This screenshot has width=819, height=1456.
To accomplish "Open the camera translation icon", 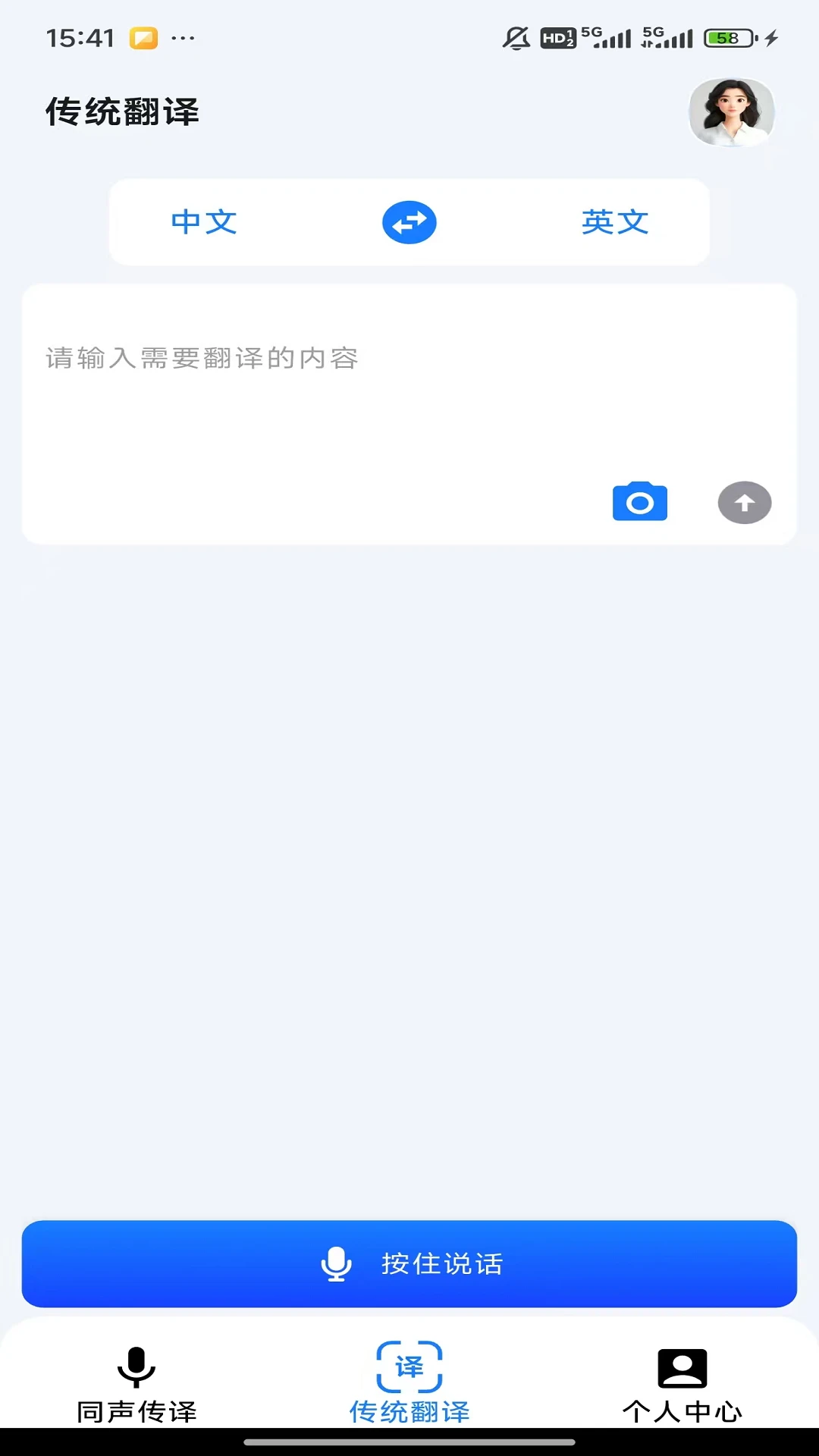I will [639, 502].
